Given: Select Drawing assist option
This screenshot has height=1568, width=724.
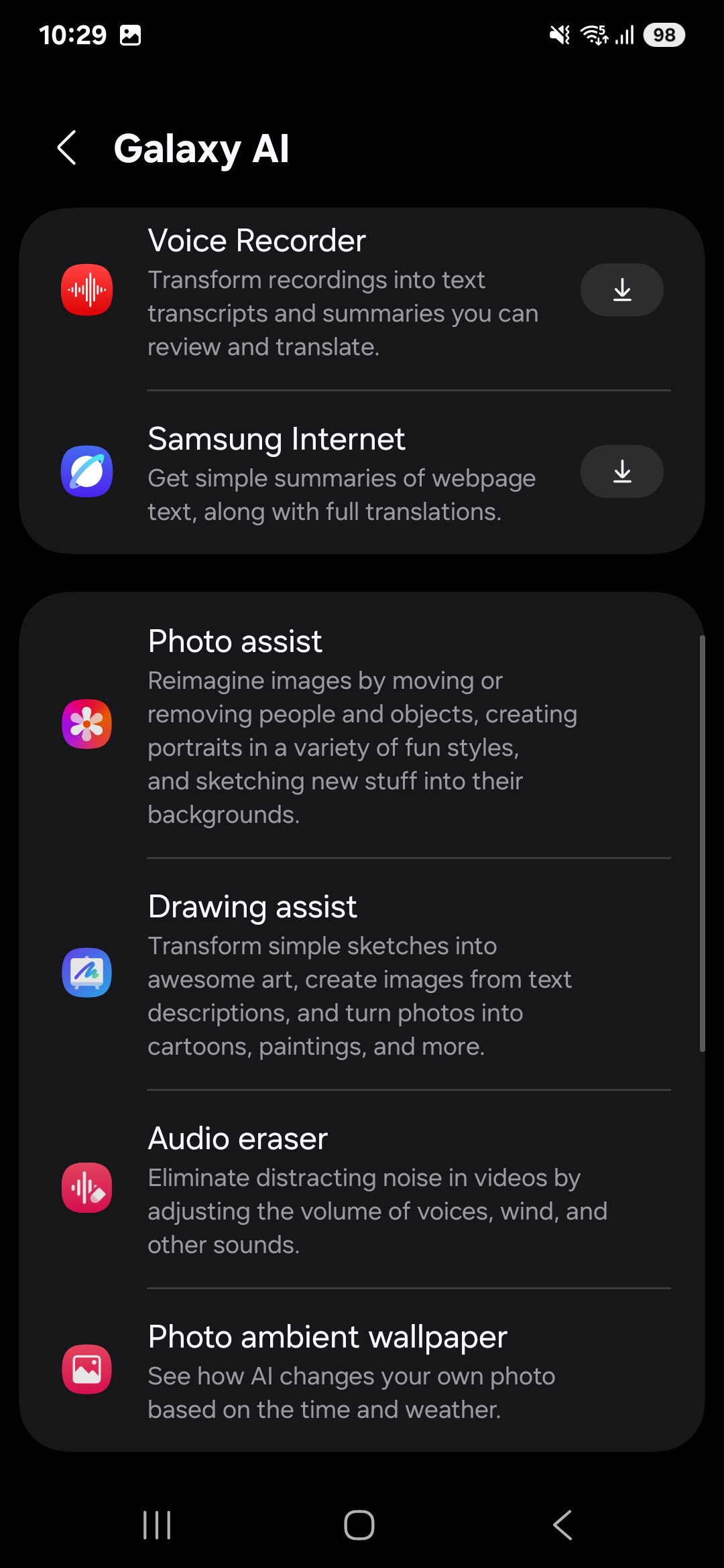Looking at the screenshot, I should (x=362, y=974).
